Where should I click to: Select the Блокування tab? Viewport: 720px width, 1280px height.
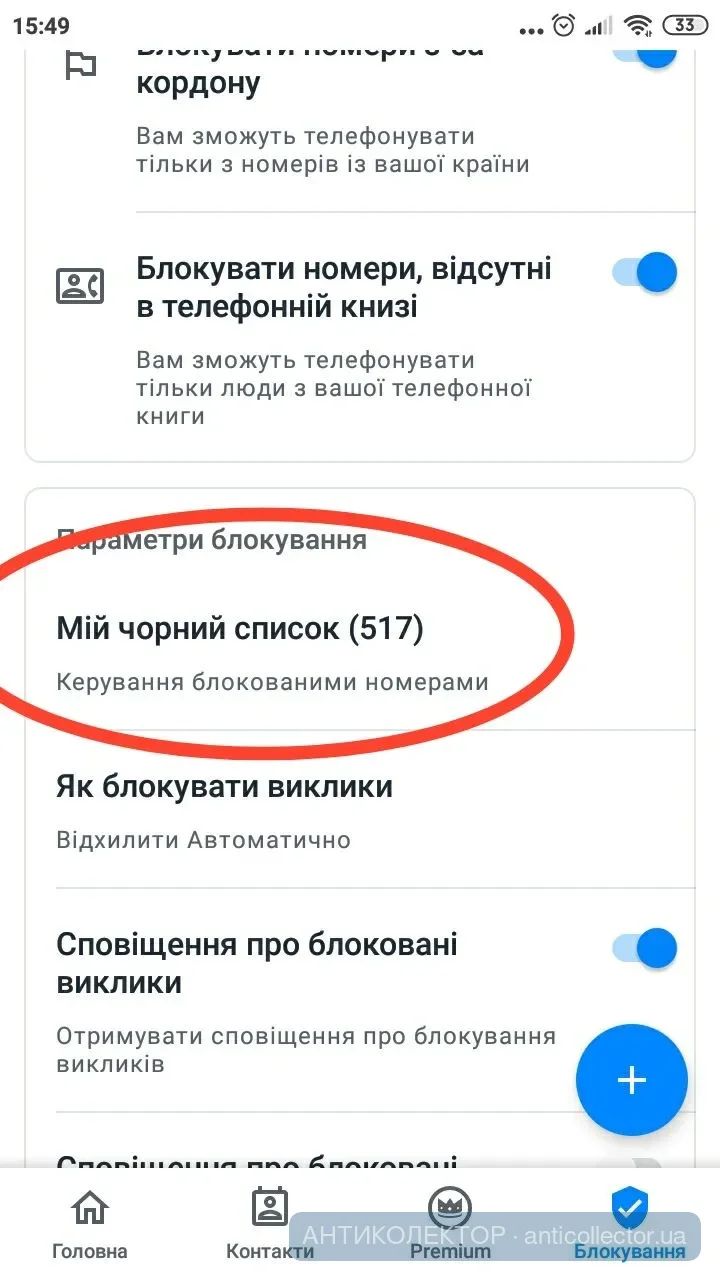click(x=629, y=1224)
